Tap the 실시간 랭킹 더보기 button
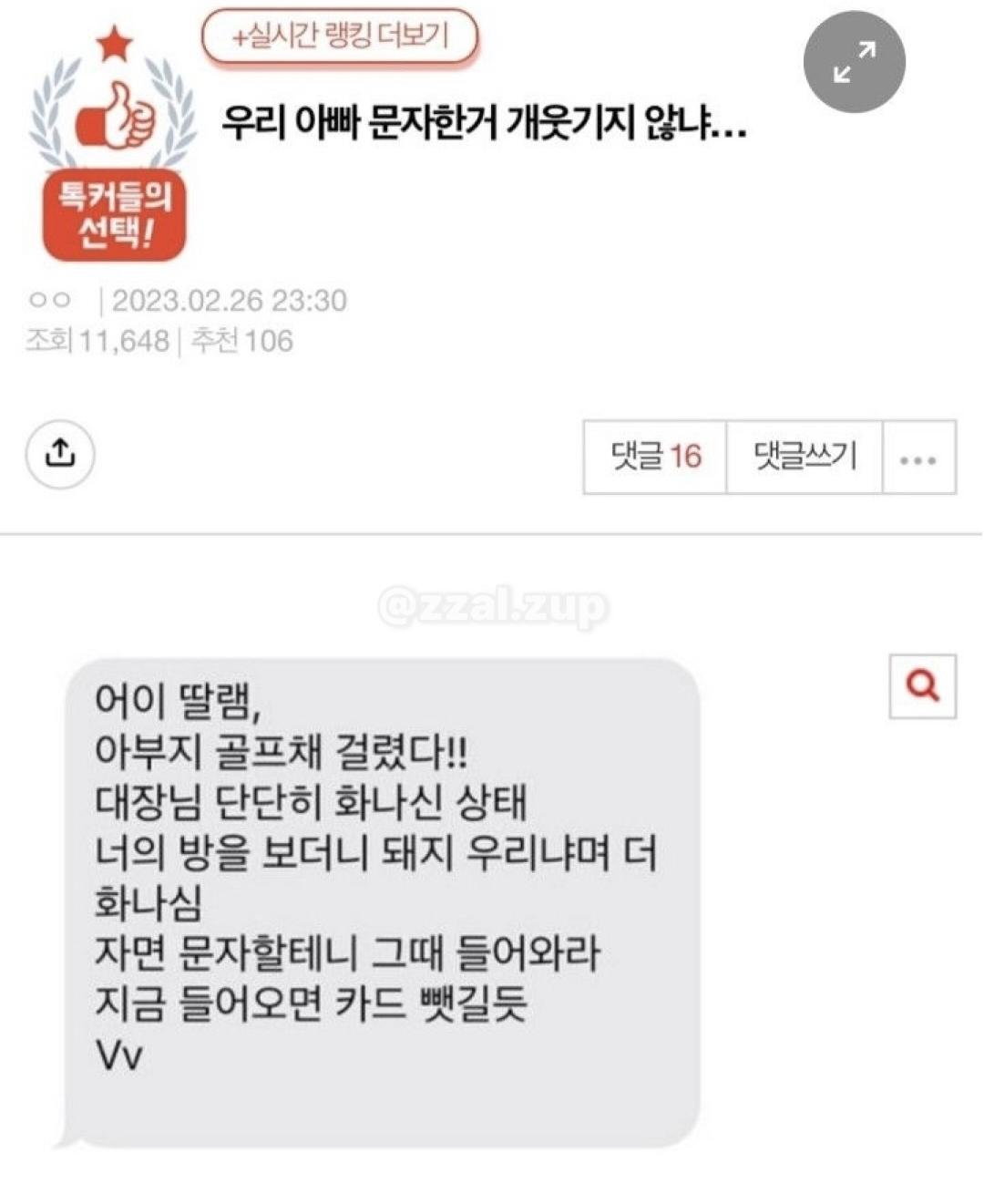Image resolution: width=984 pixels, height=1204 pixels. click(340, 37)
